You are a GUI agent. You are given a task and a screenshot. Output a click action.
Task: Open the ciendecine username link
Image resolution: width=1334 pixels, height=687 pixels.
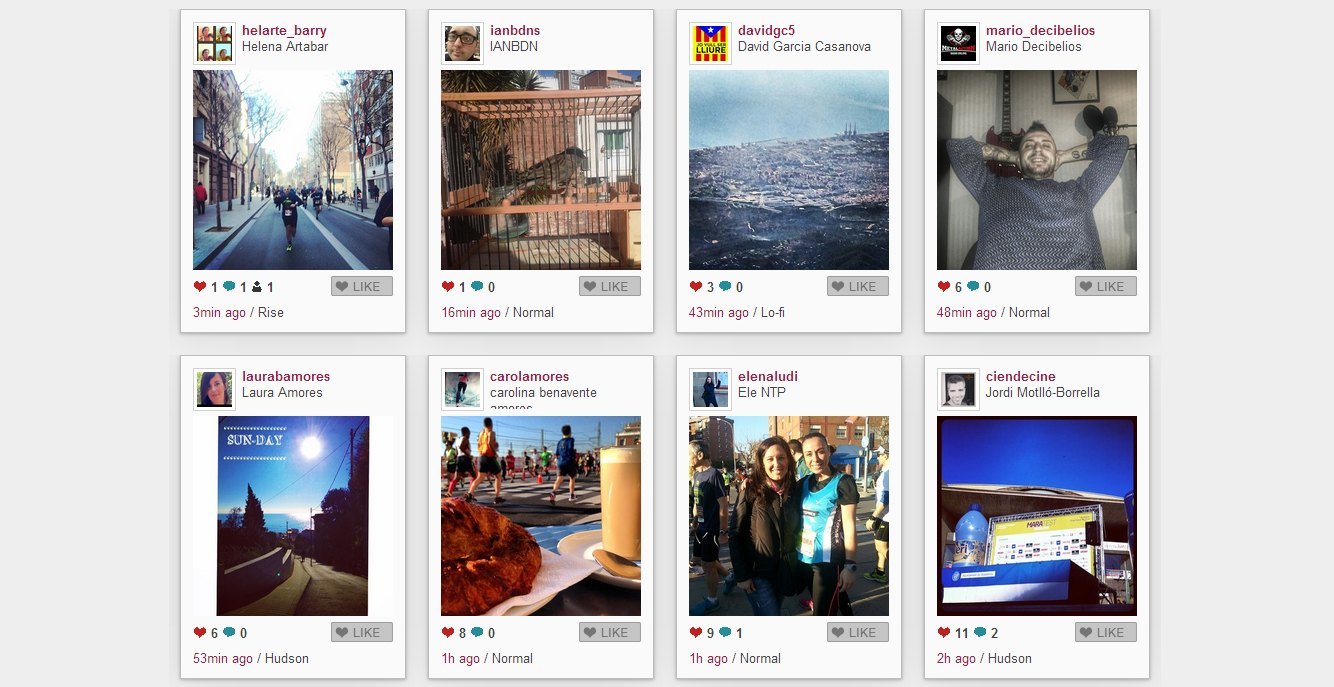tap(1021, 376)
